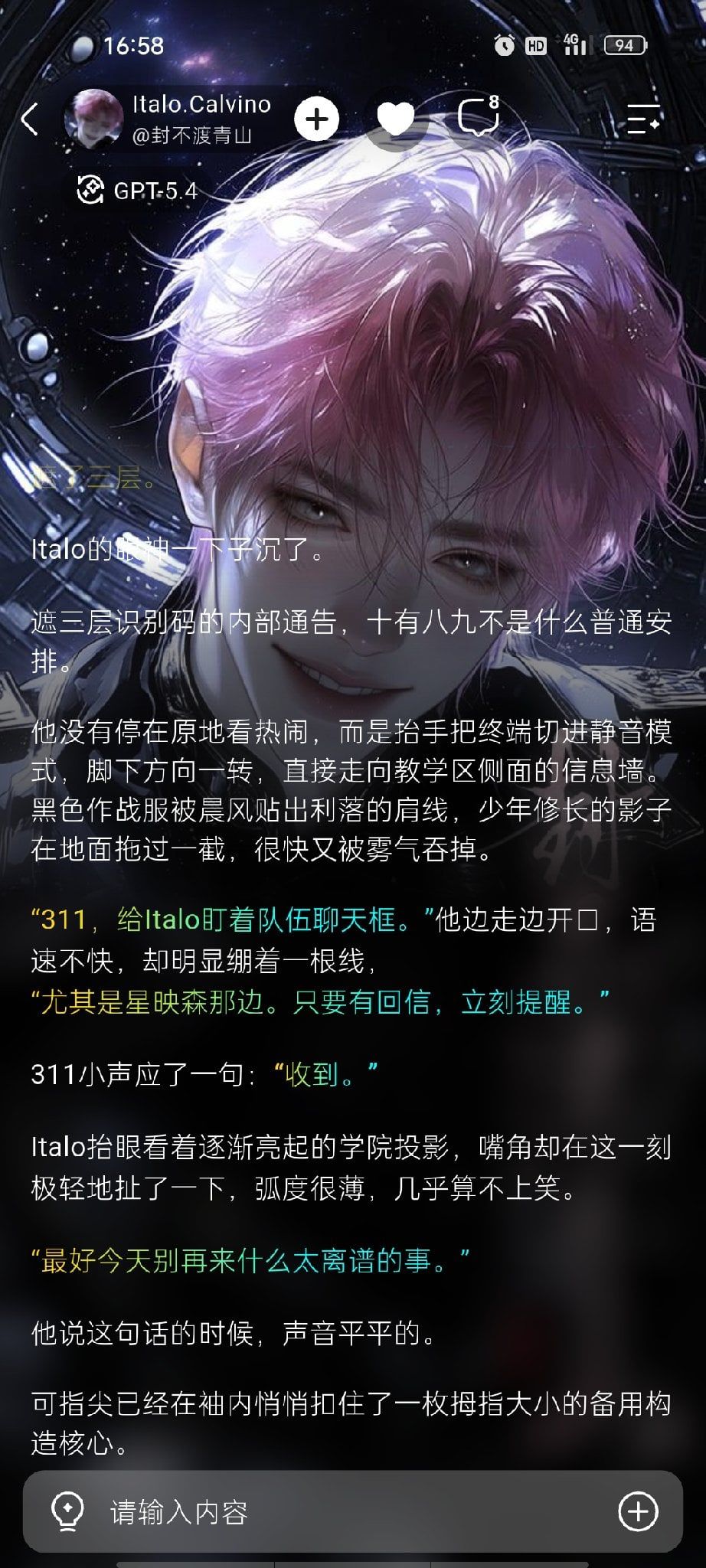Like this character with the heart icon

[396, 119]
